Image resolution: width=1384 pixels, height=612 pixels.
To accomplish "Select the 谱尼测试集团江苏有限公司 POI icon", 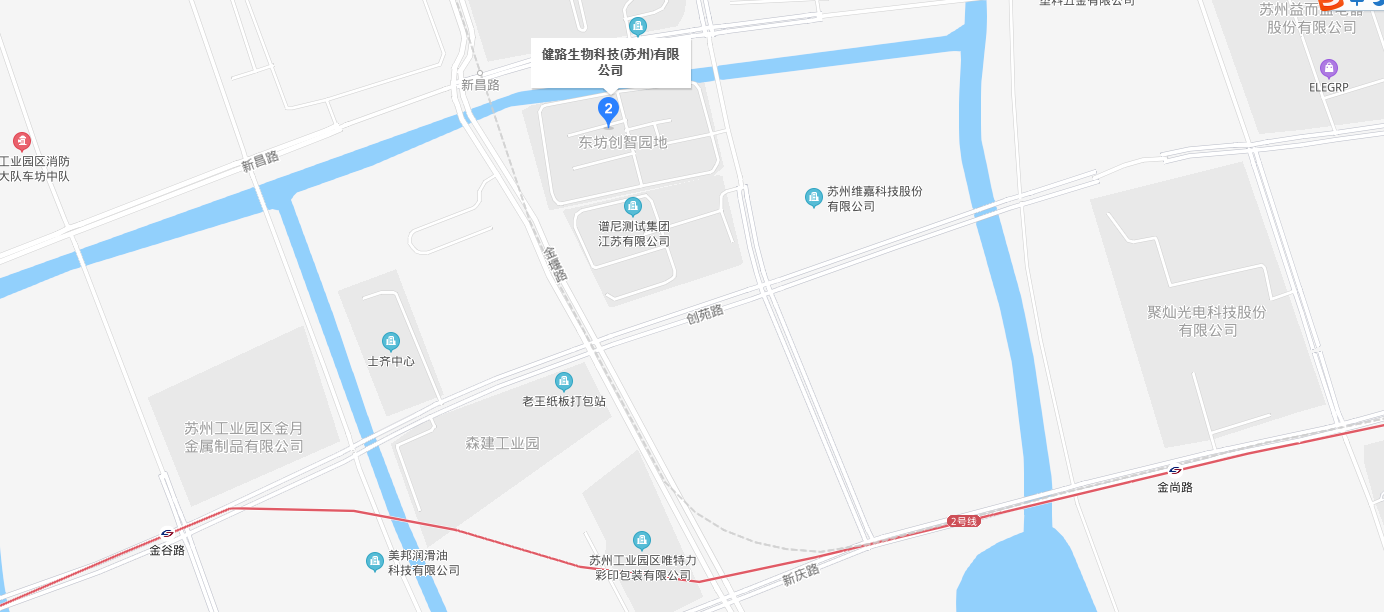I will pos(633,206).
